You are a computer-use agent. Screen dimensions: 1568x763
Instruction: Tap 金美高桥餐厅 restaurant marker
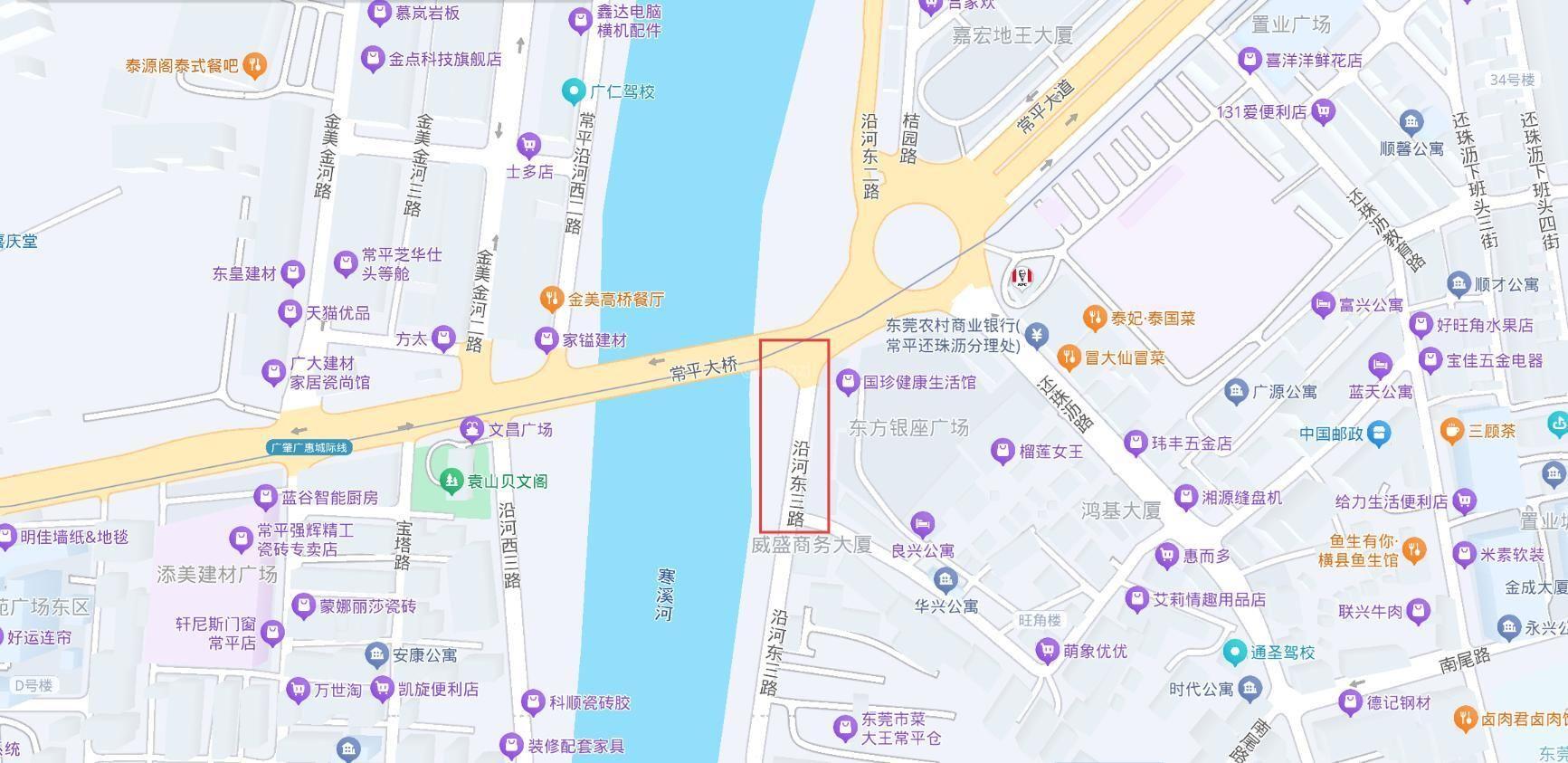(x=552, y=299)
